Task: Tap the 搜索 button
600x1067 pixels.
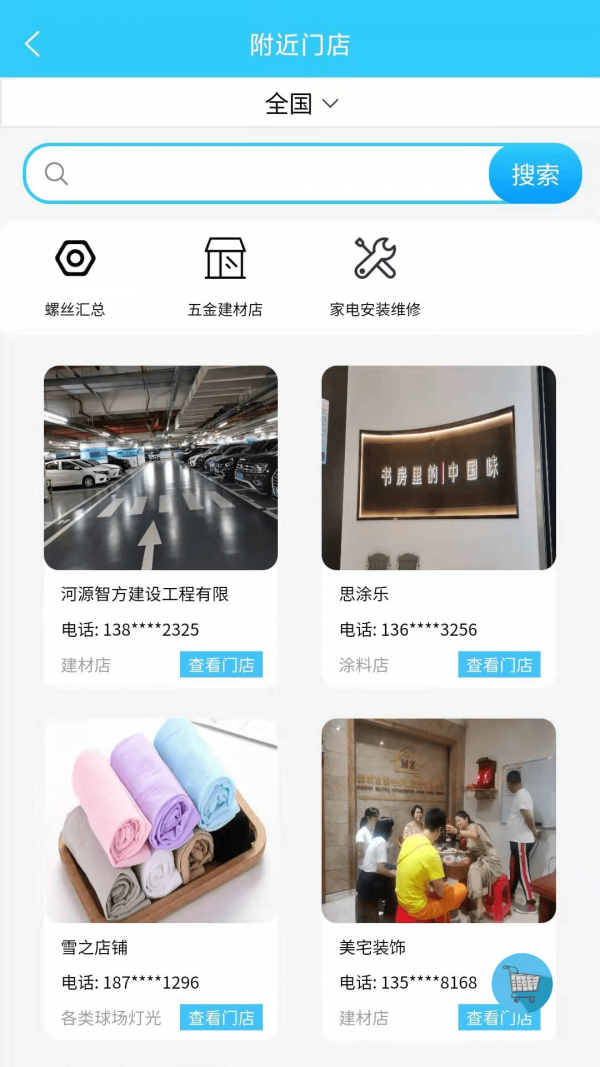Action: point(535,174)
